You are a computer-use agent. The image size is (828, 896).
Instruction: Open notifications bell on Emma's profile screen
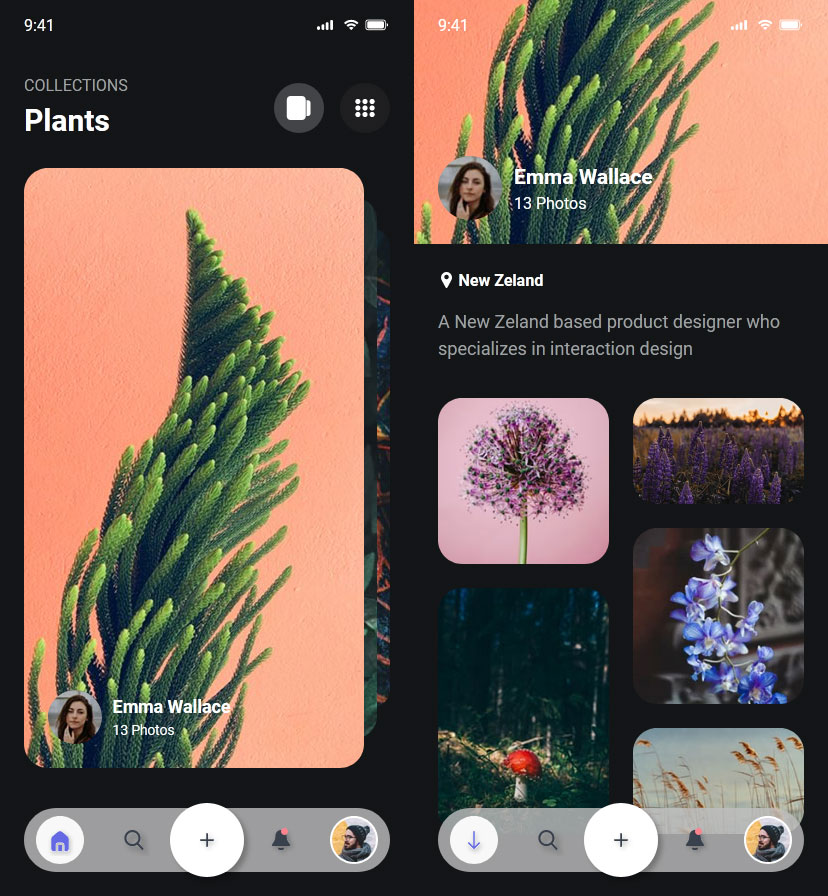pos(695,840)
